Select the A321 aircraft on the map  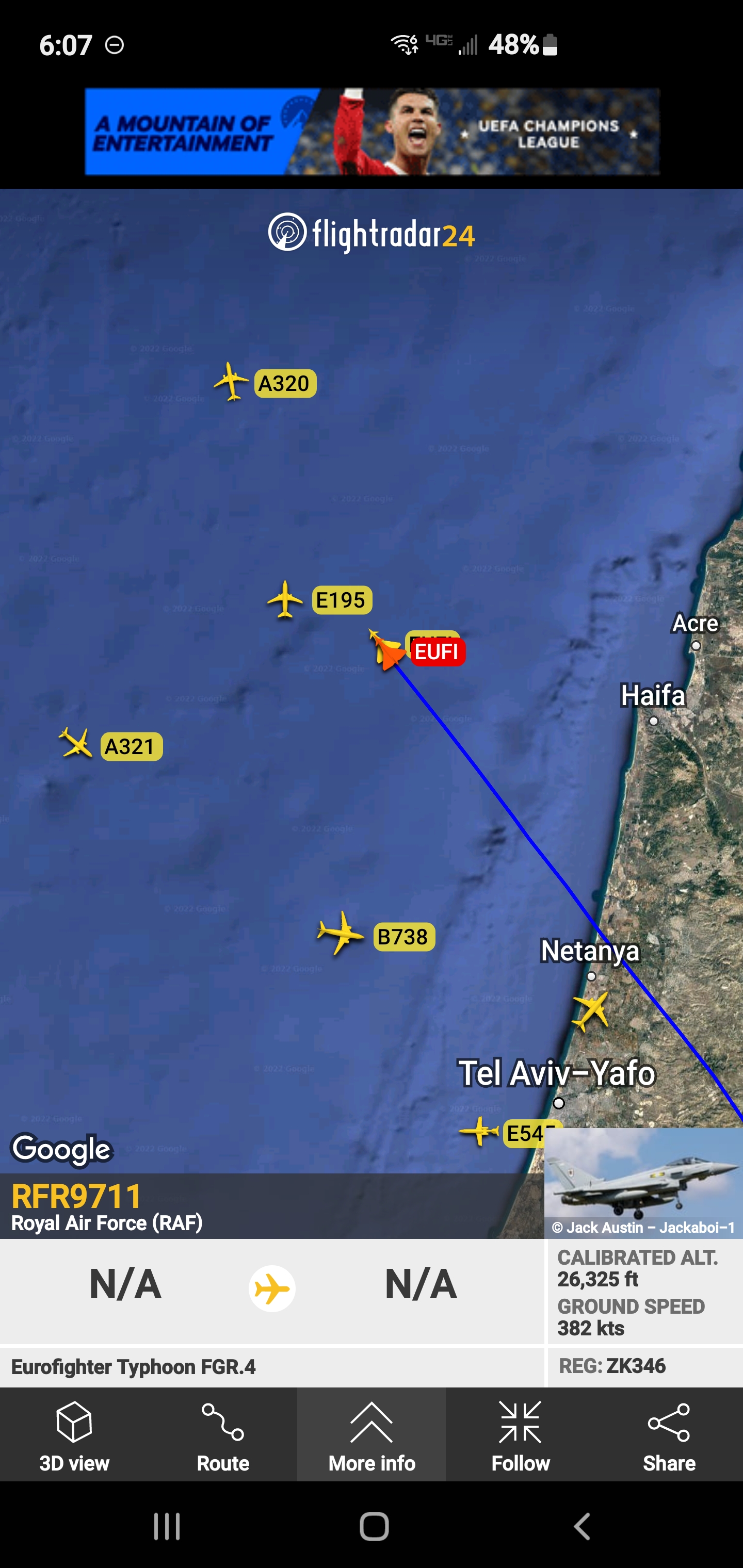[75, 743]
